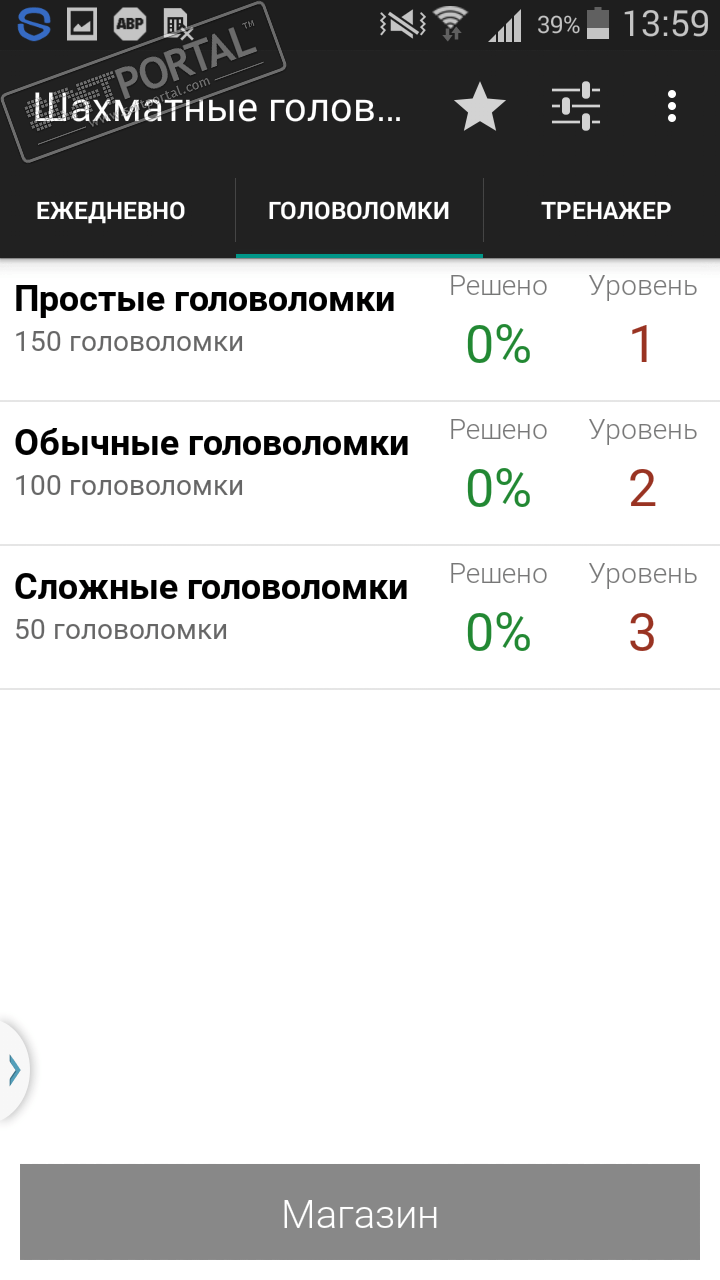This screenshot has height=1280, width=720.
Task: Switch to the Ежедневно tab
Action: (x=111, y=211)
